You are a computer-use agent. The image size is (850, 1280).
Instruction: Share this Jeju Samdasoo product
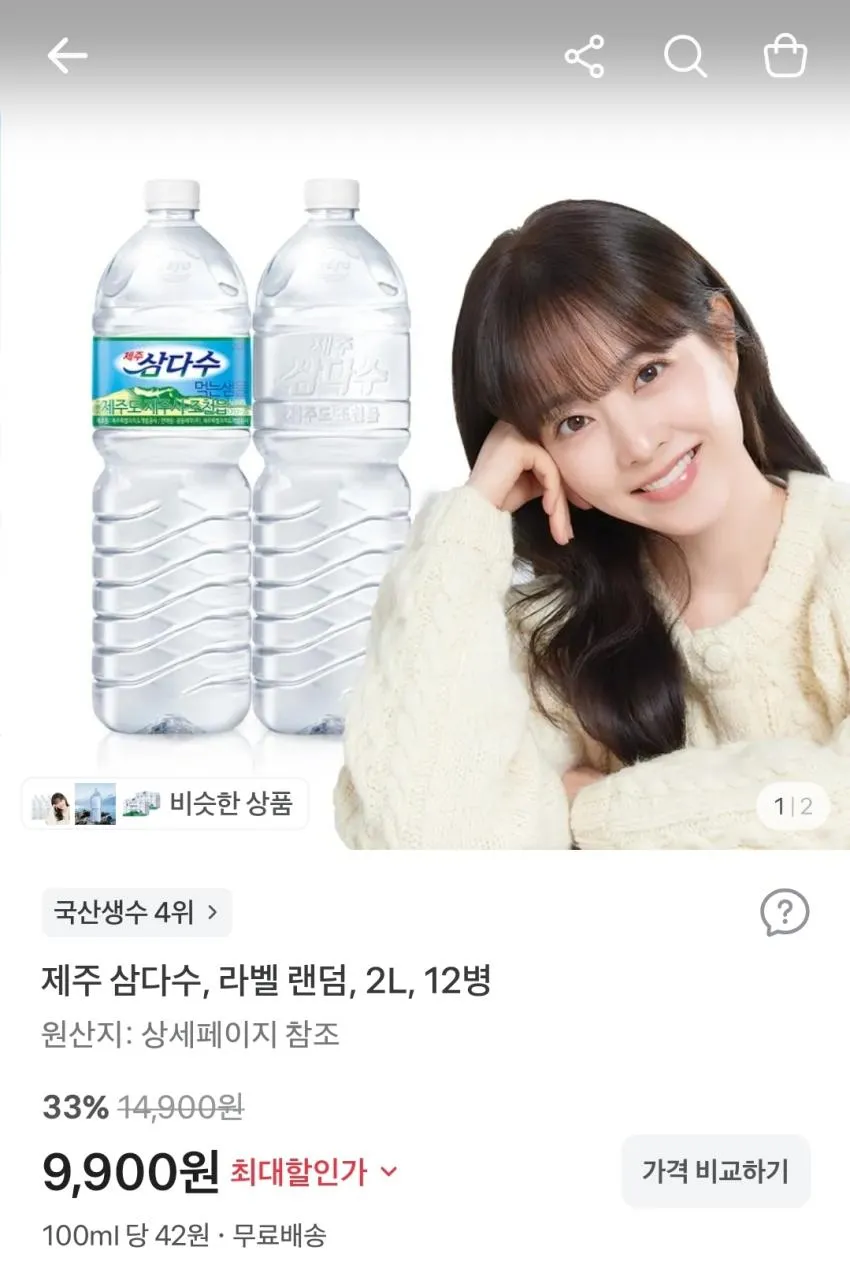coord(584,57)
